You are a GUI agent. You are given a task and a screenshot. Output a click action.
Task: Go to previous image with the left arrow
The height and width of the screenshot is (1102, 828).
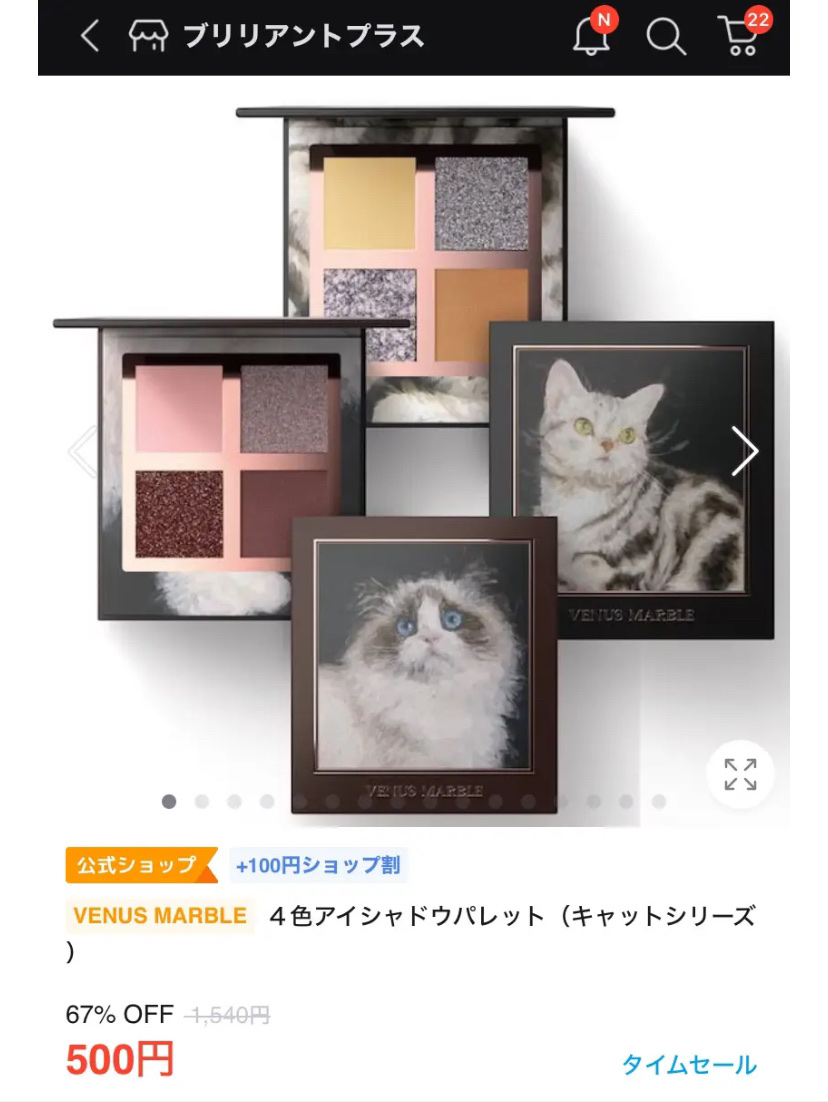click(x=82, y=451)
